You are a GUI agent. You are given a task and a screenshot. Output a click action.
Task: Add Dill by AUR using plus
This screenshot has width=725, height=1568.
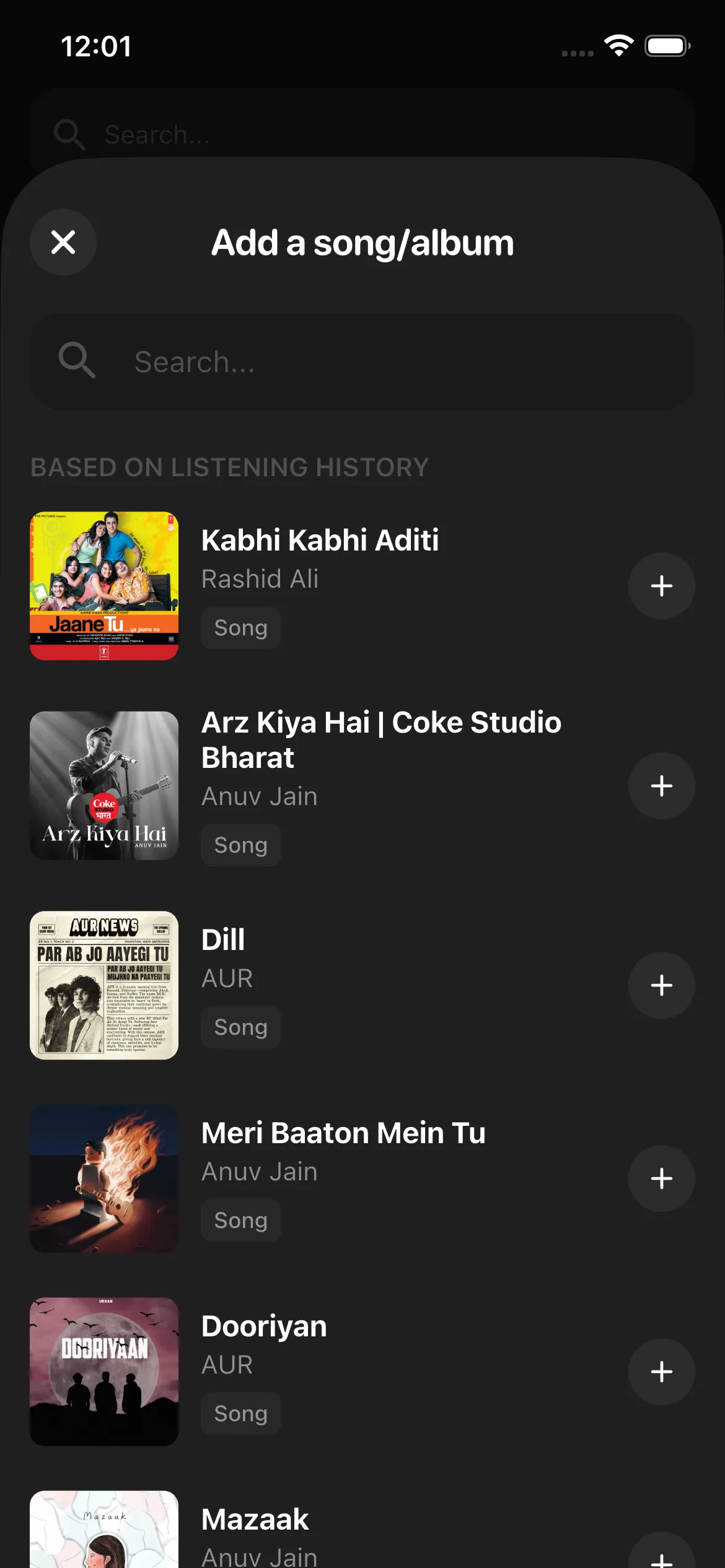click(661, 985)
